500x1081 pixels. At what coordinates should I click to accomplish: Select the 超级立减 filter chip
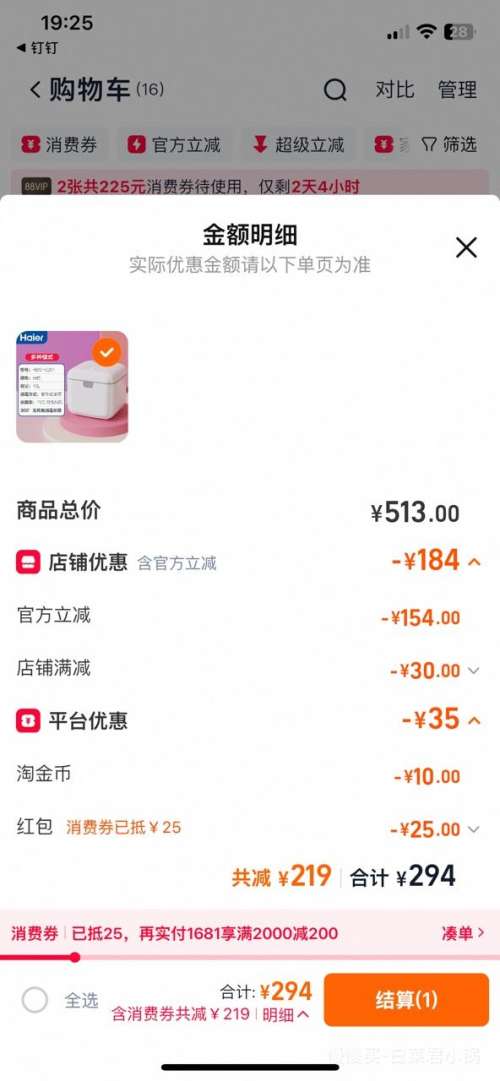point(298,144)
